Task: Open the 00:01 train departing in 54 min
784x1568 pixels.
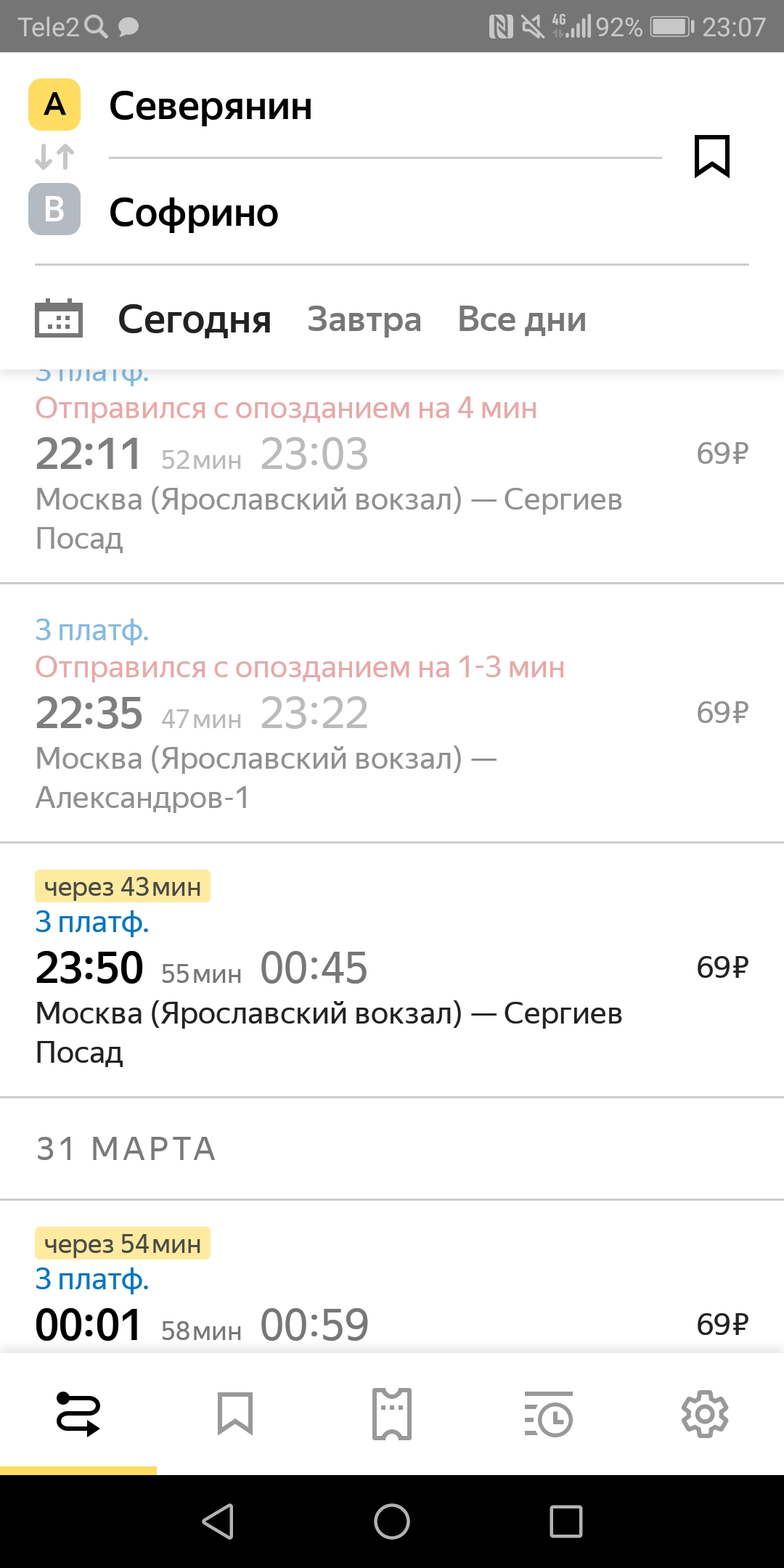Action: (392, 1278)
